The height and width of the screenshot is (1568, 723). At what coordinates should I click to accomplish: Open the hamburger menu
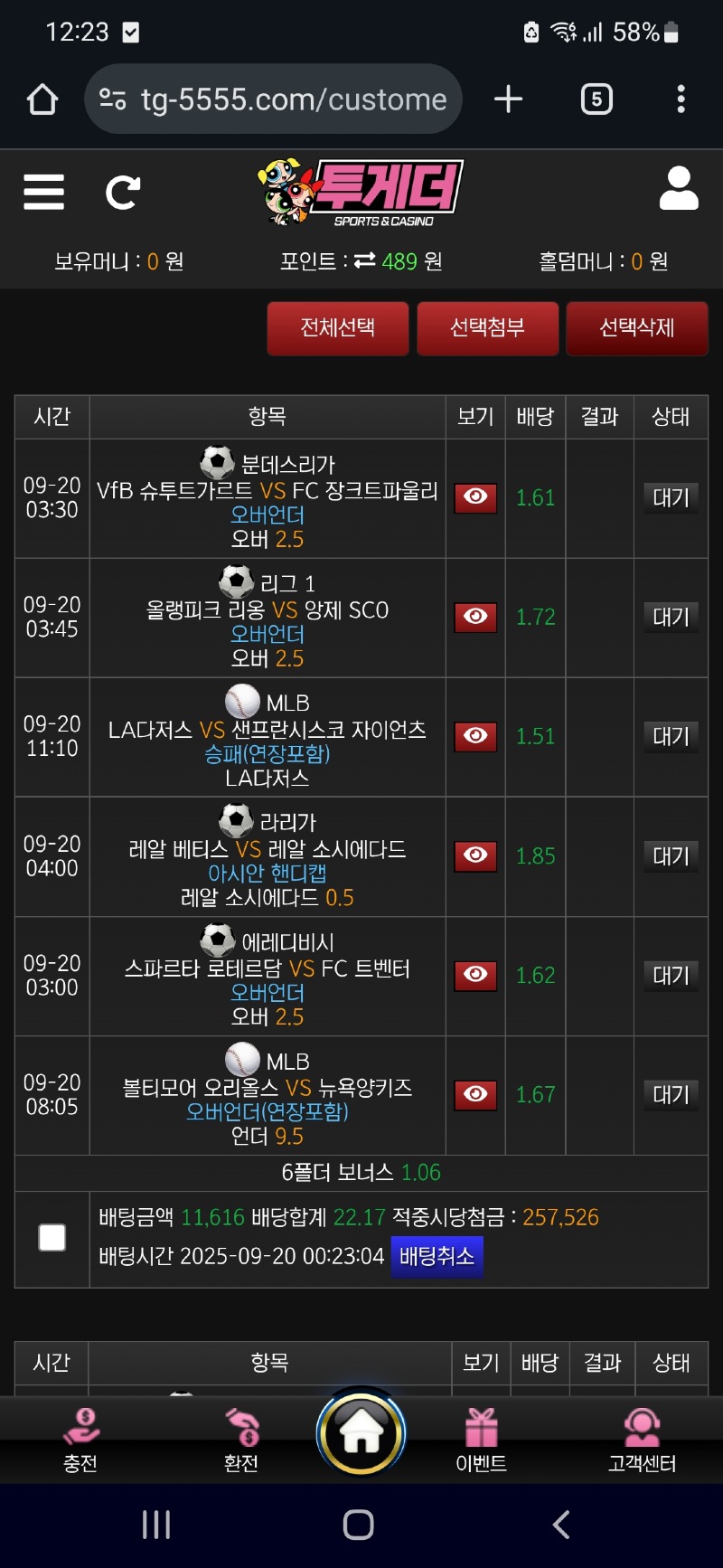click(x=43, y=192)
